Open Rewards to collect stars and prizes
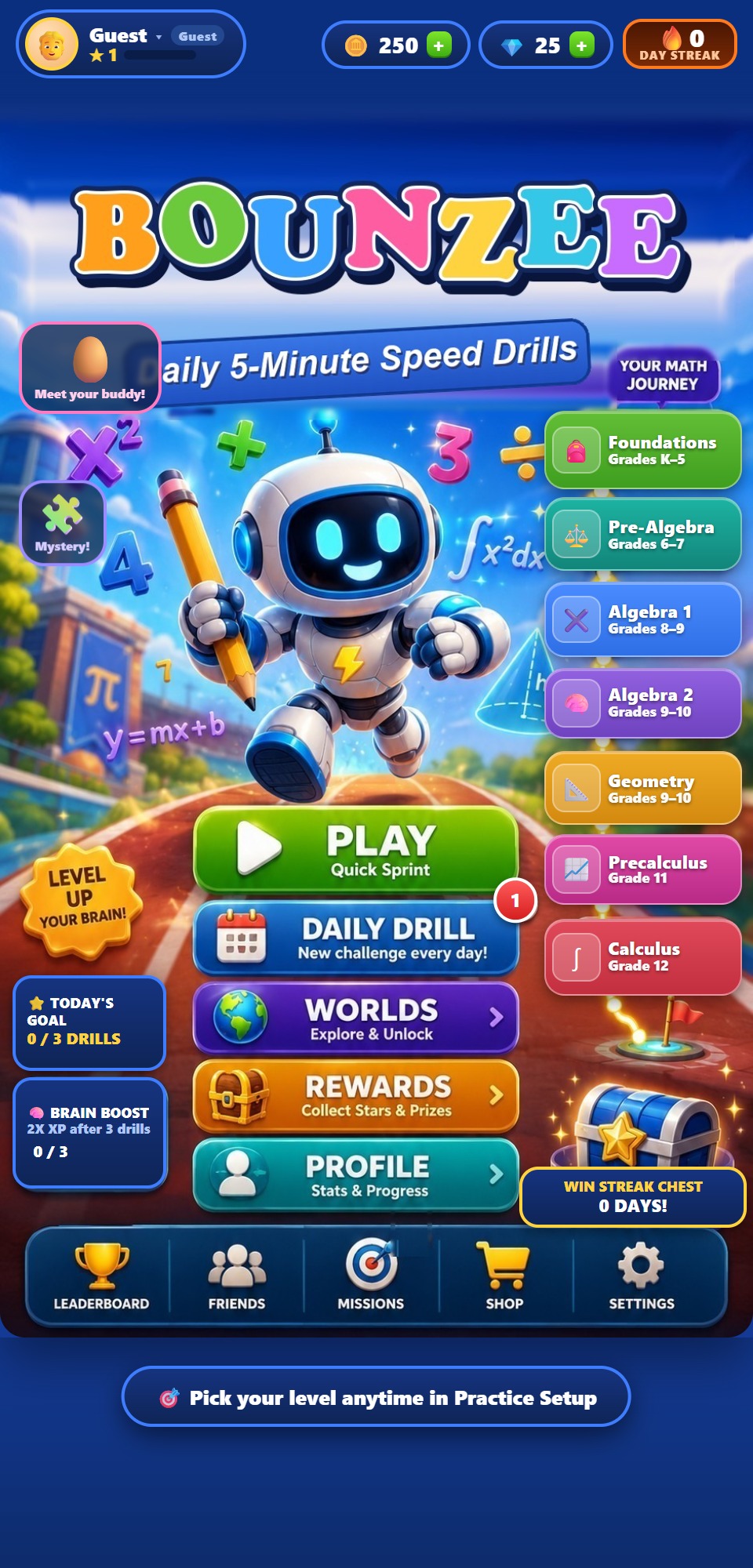This screenshot has height=1568, width=753. 355,1095
